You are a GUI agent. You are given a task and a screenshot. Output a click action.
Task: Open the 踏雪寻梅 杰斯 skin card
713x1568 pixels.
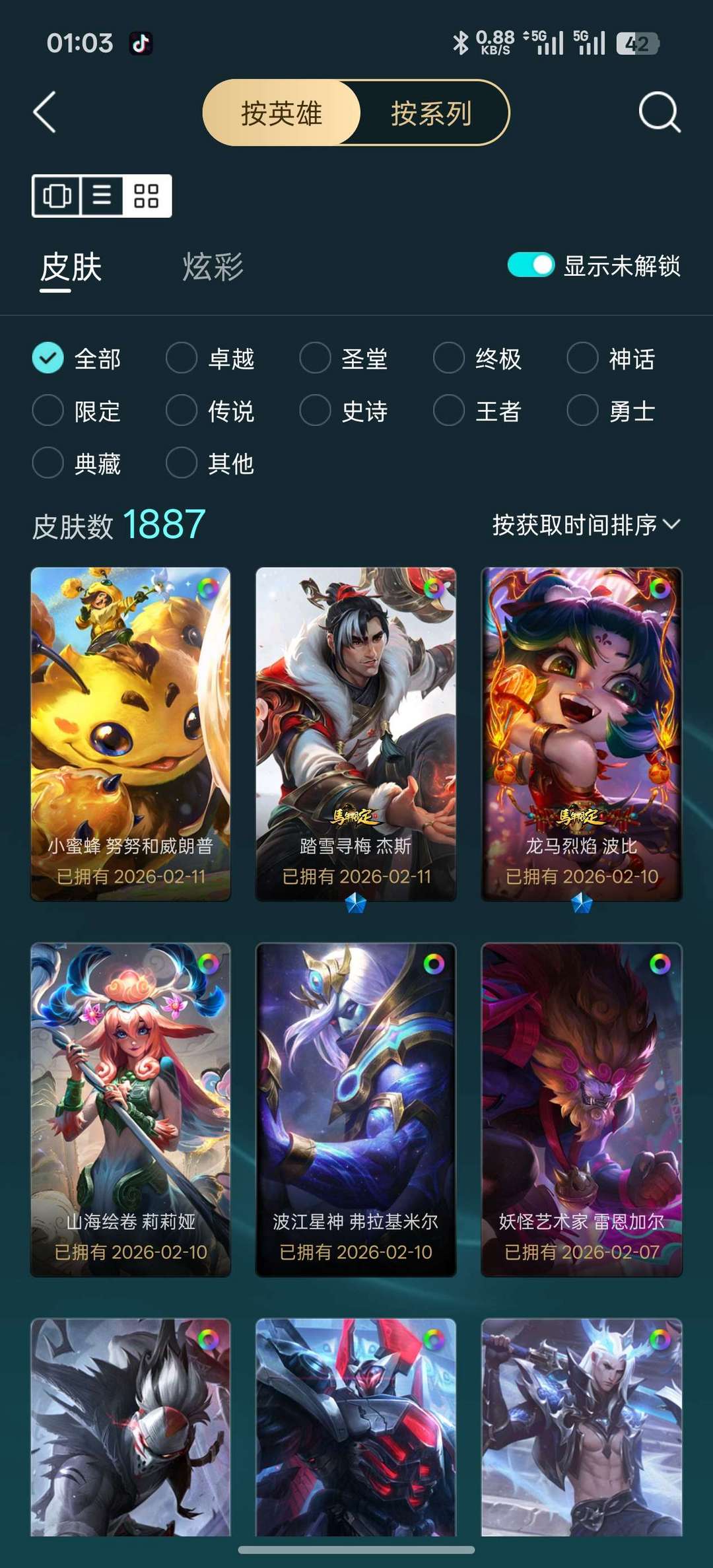[x=356, y=733]
